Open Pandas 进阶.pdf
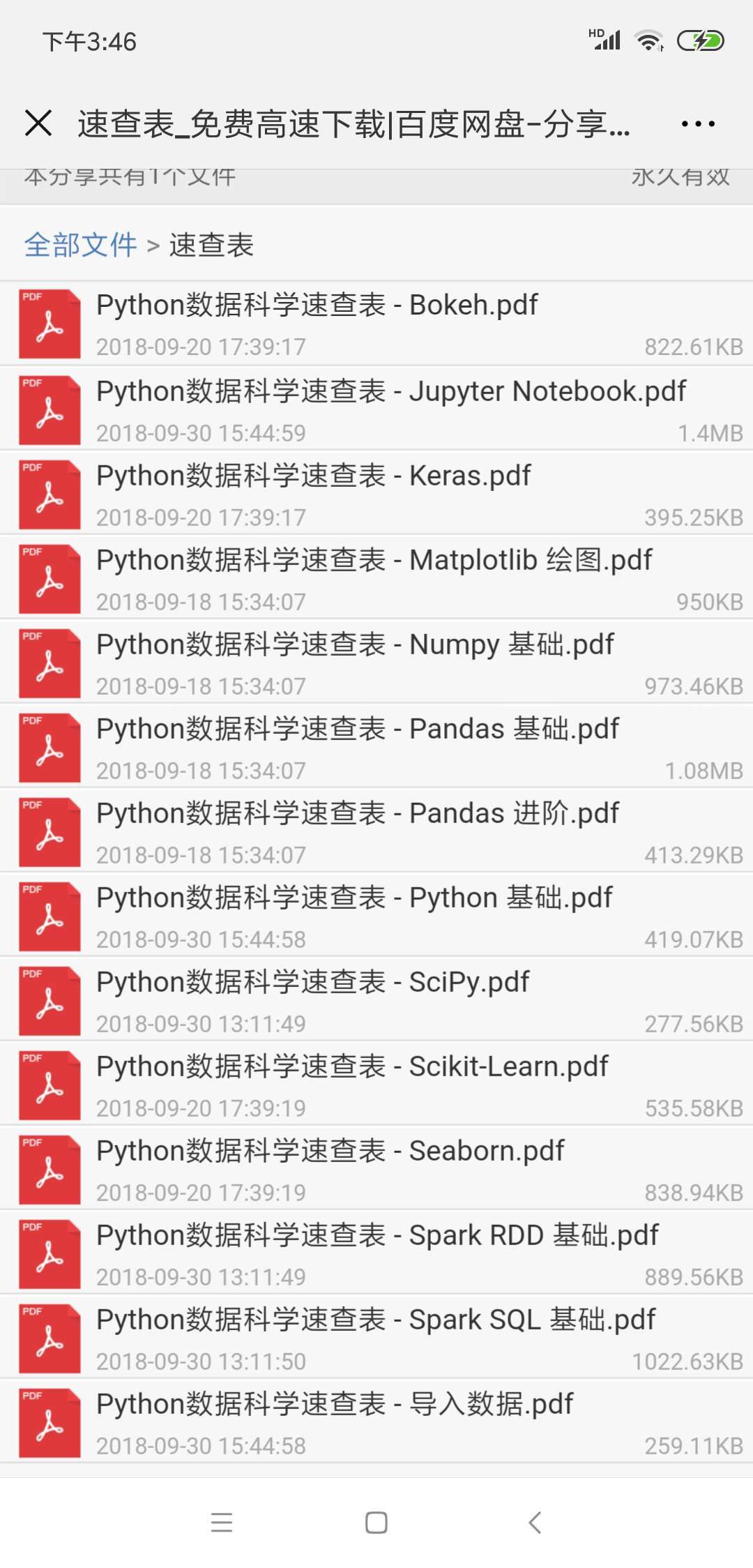 pyautogui.click(x=357, y=814)
